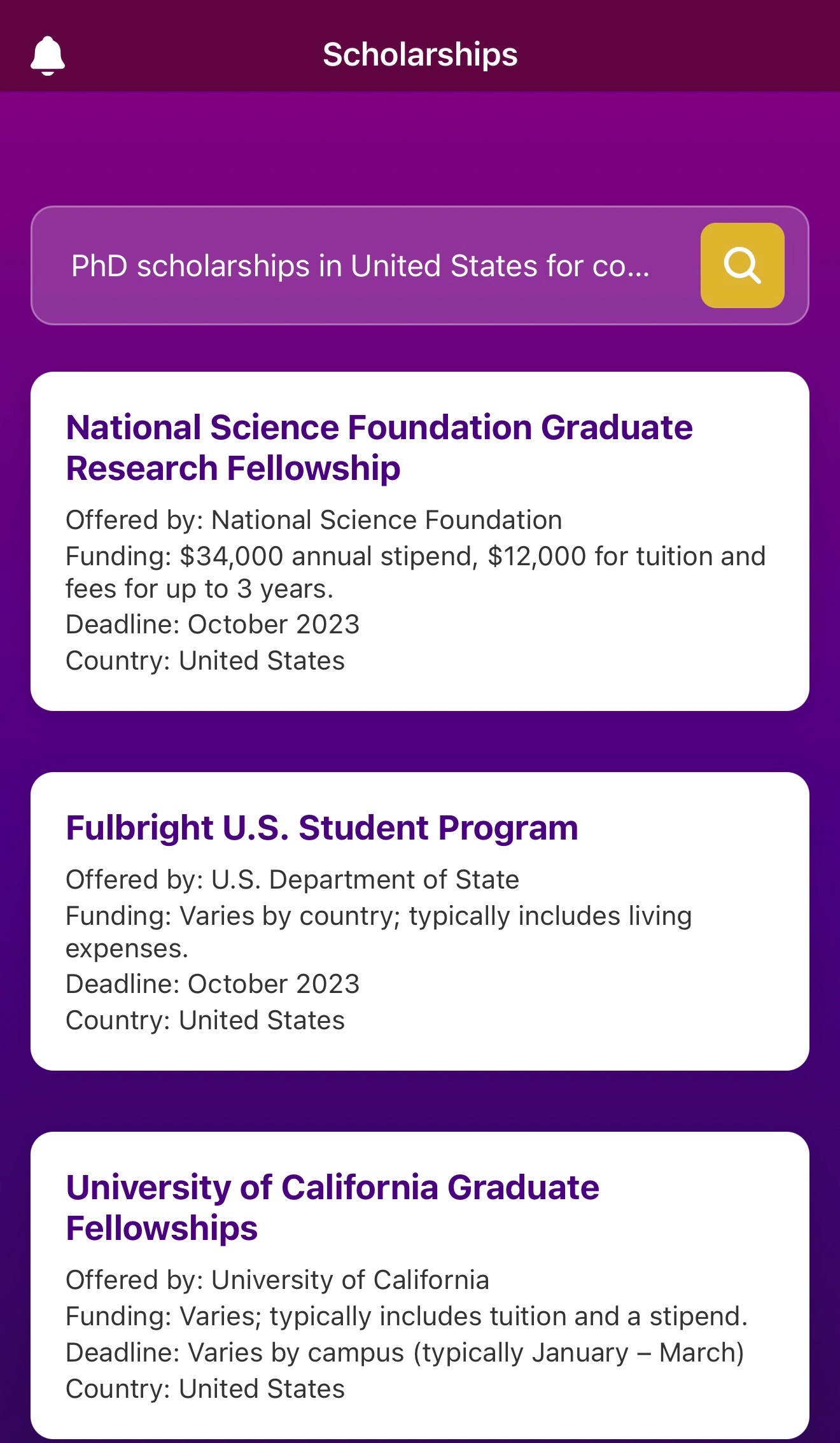Click Country: United States on the Fulbright card
Viewport: 840px width, 1443px height.
(205, 1019)
